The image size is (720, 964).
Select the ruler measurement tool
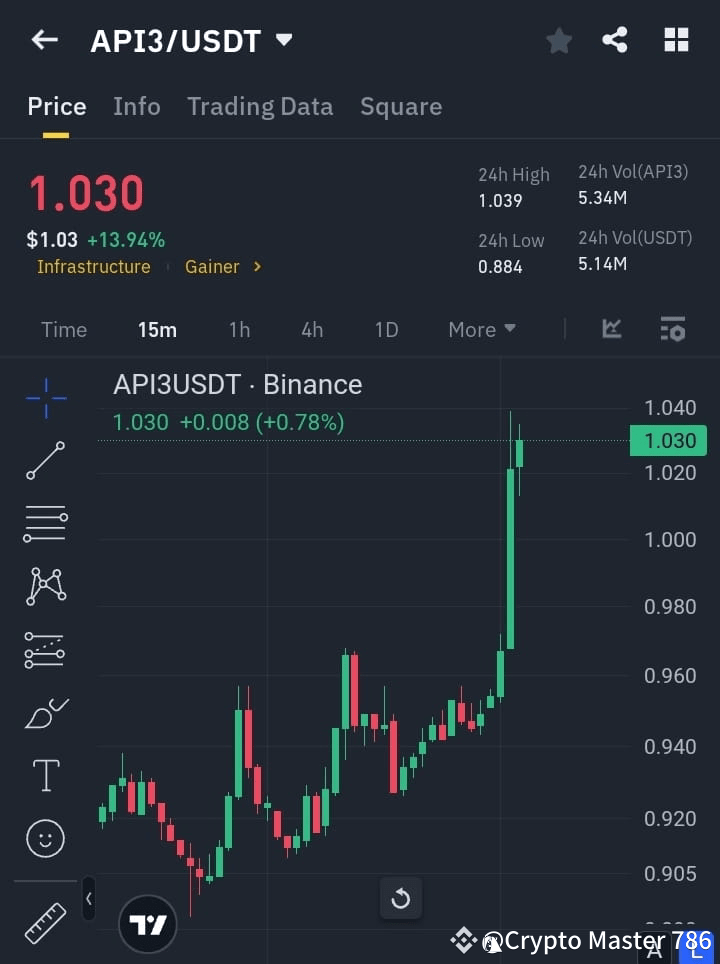click(45, 922)
